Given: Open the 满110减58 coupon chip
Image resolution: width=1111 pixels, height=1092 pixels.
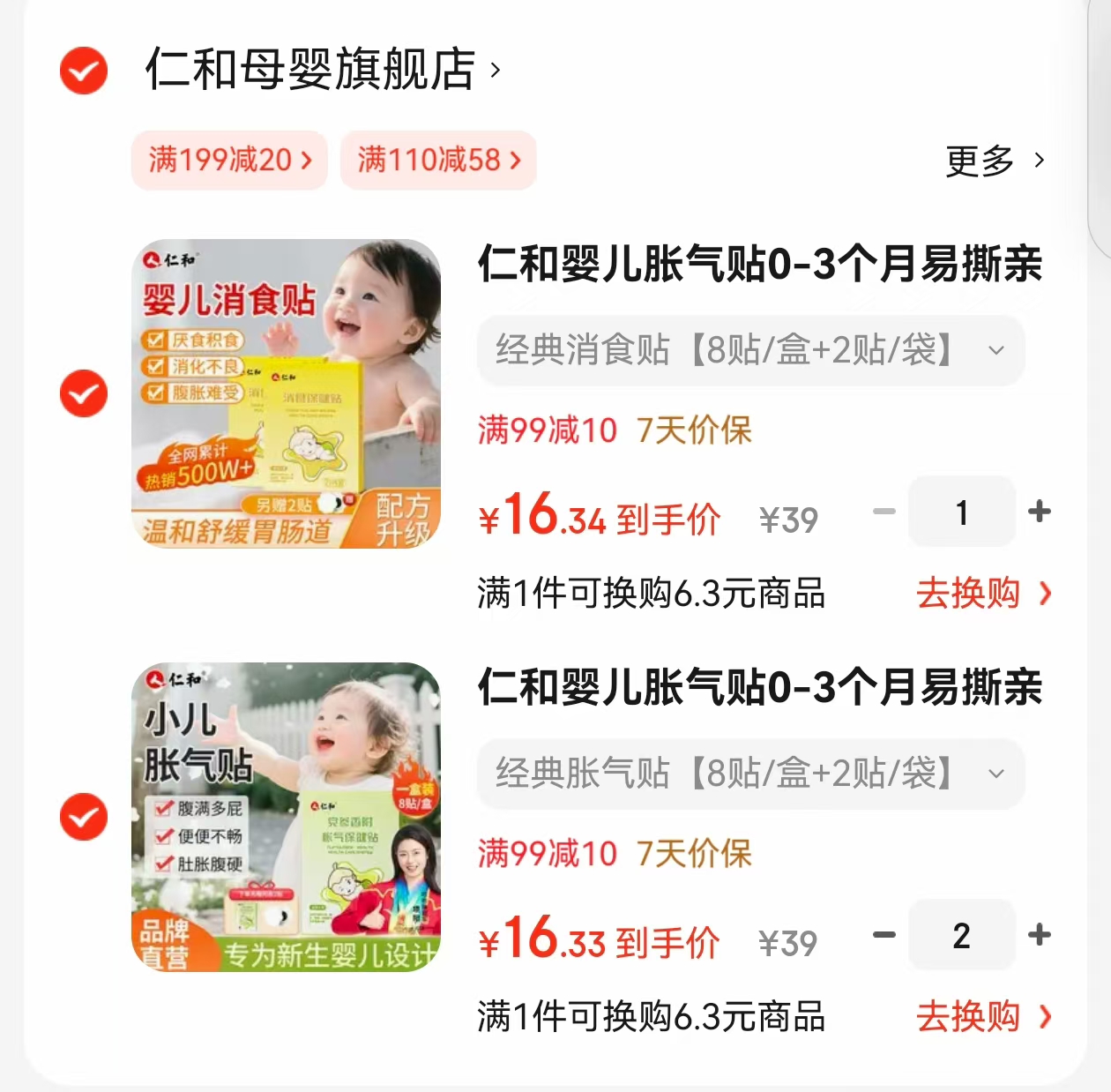Looking at the screenshot, I should (x=438, y=161).
